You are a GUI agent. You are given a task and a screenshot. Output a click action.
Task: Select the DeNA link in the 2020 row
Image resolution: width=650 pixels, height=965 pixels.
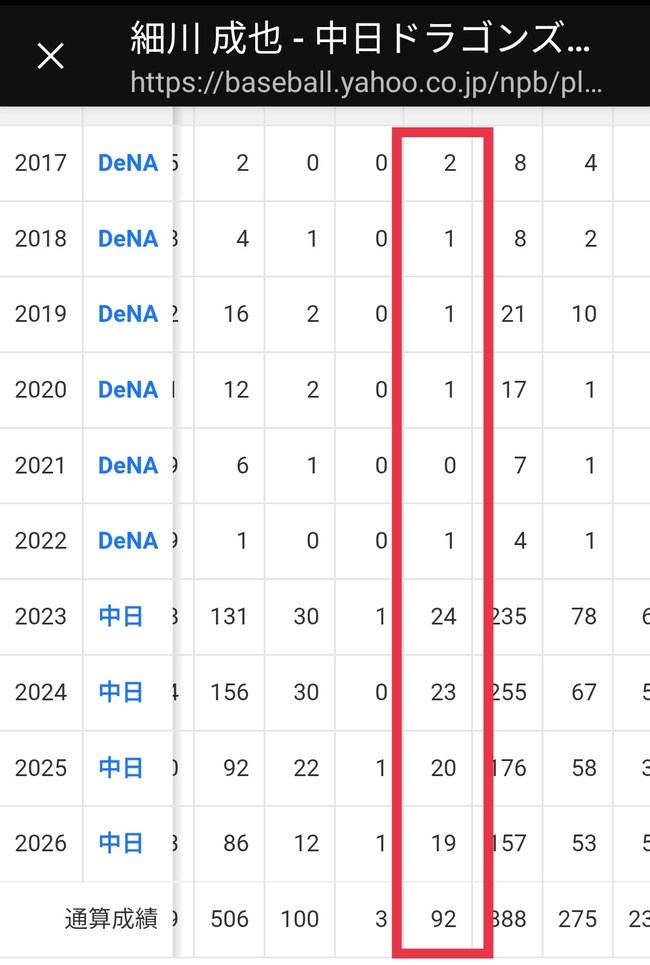point(128,390)
